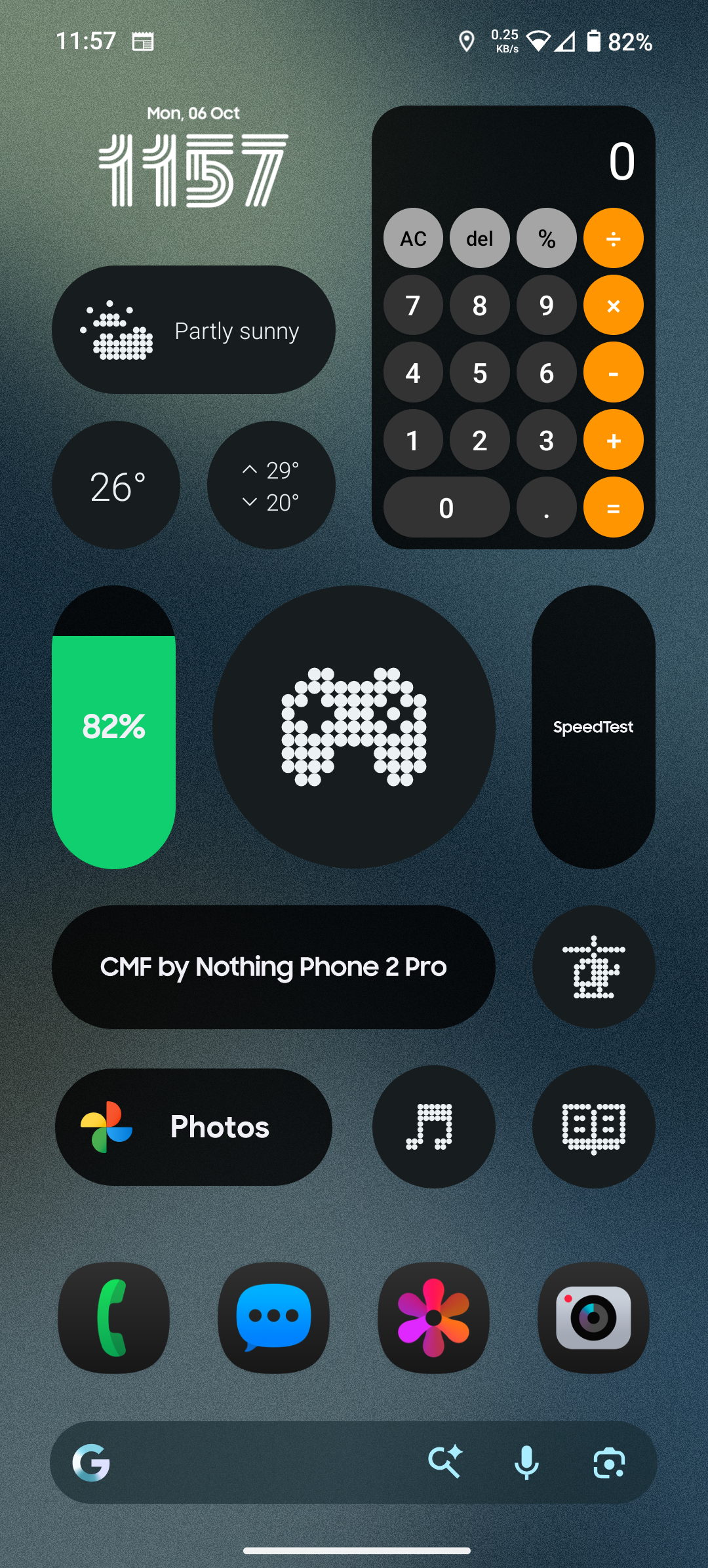Start Google voice search microphone
708x1568 pixels.
tap(526, 1462)
